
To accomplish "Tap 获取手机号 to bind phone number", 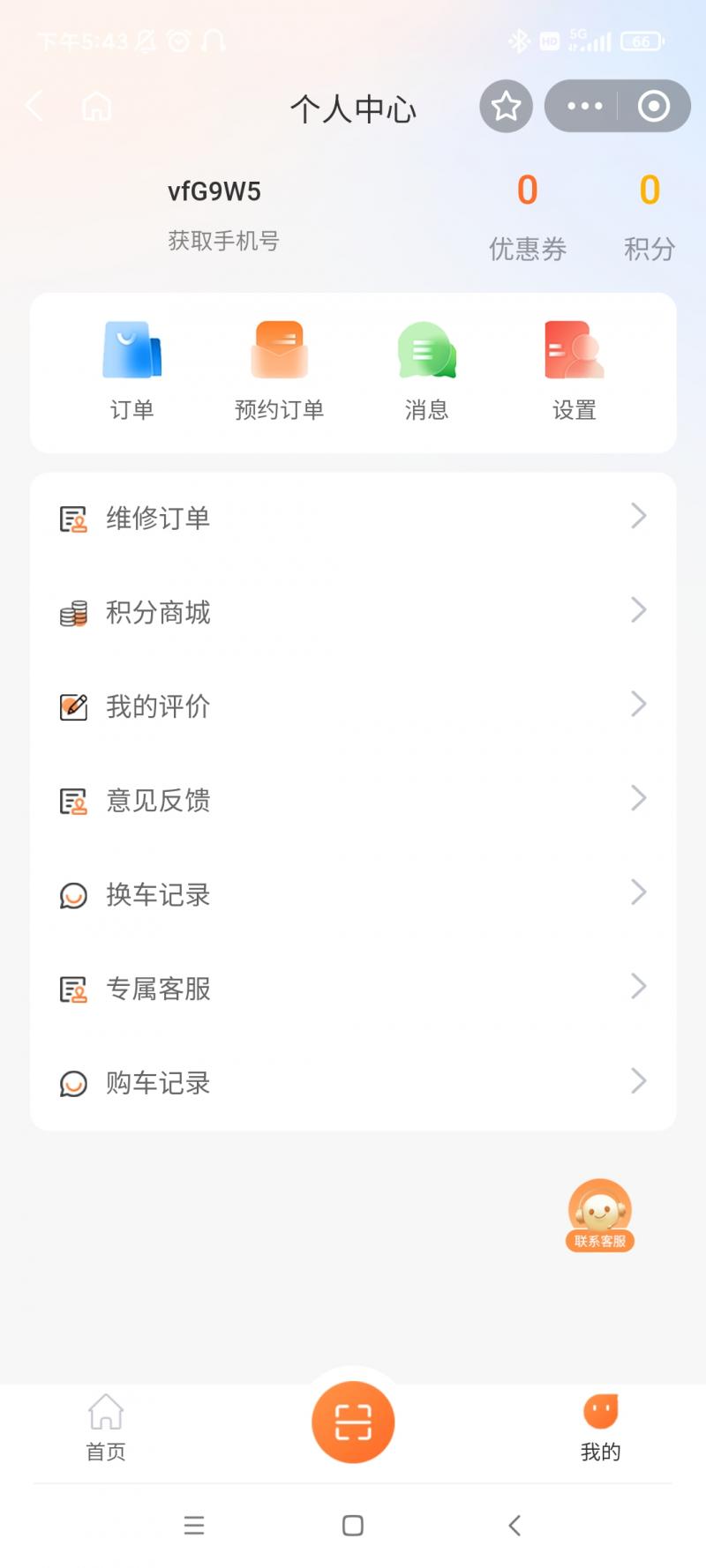I will tap(223, 241).
